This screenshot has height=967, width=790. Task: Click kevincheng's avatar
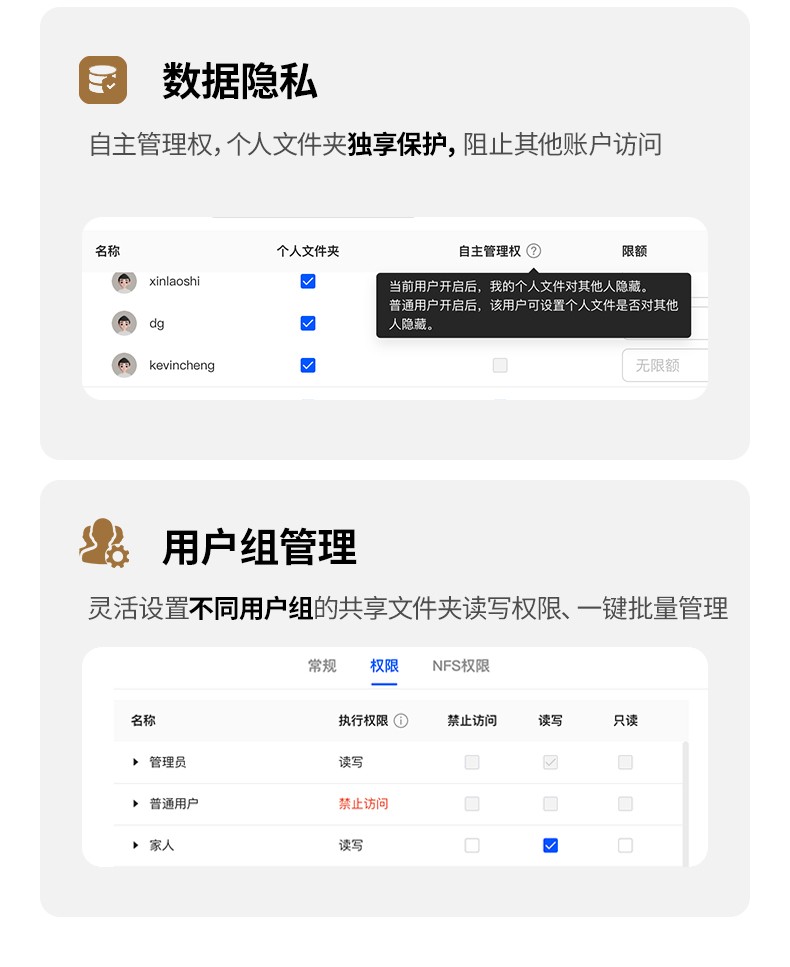click(x=124, y=365)
